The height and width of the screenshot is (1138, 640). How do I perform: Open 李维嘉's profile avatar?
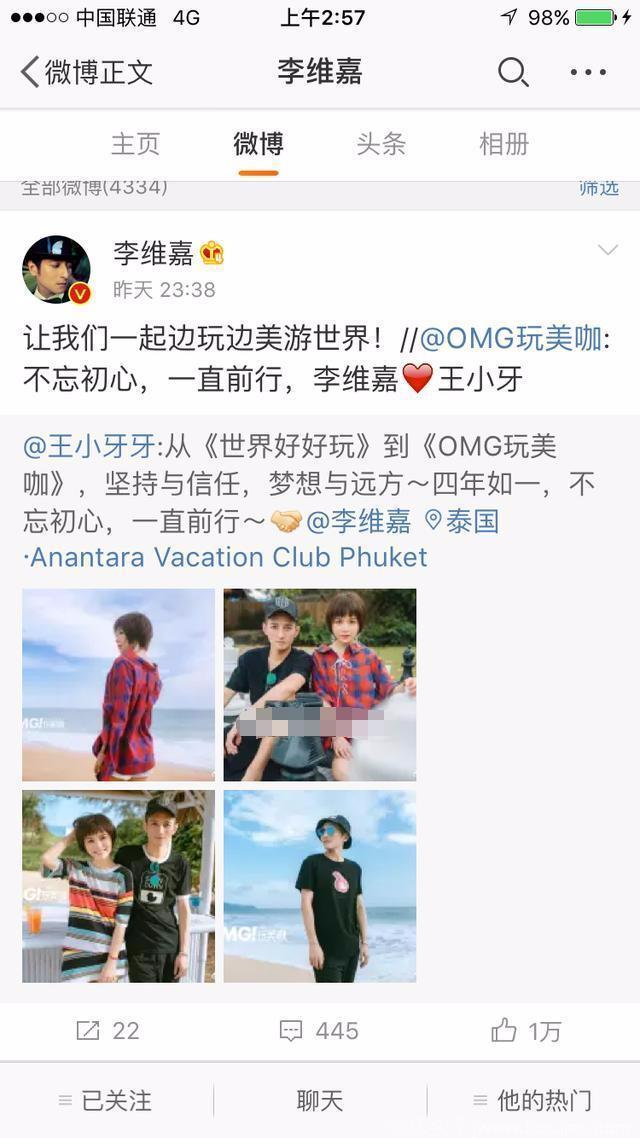(57, 269)
